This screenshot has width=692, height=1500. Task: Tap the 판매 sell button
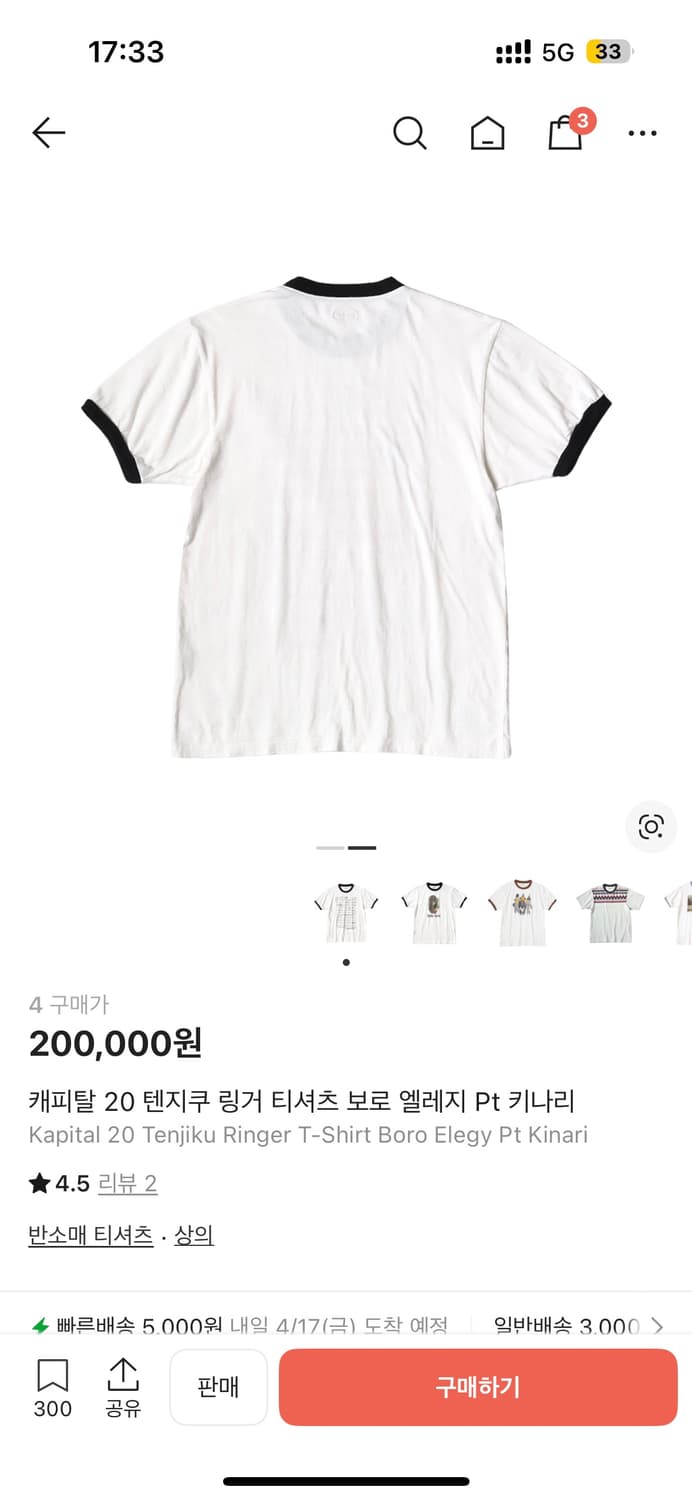point(218,1387)
